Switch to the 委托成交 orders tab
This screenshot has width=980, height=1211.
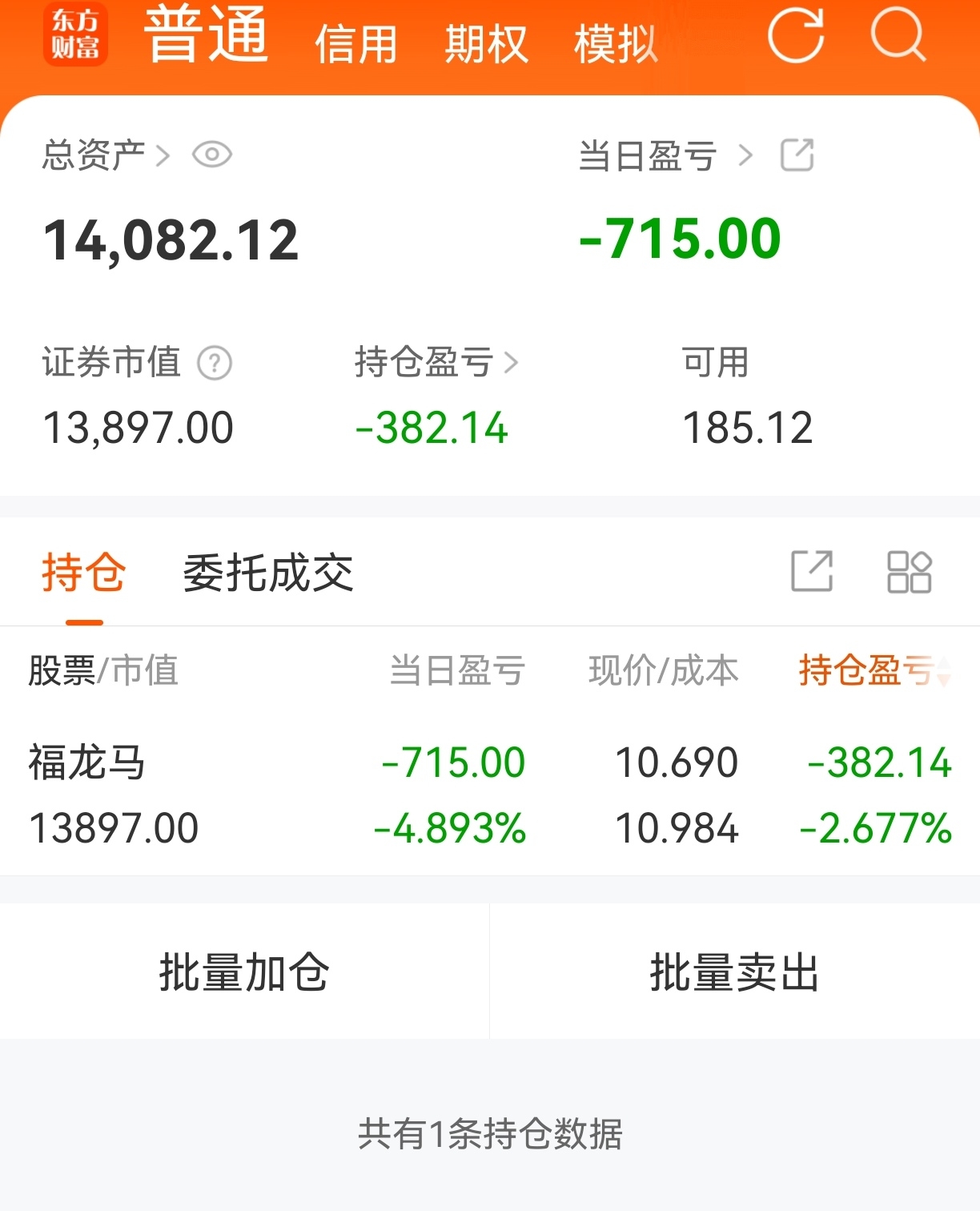tap(267, 572)
